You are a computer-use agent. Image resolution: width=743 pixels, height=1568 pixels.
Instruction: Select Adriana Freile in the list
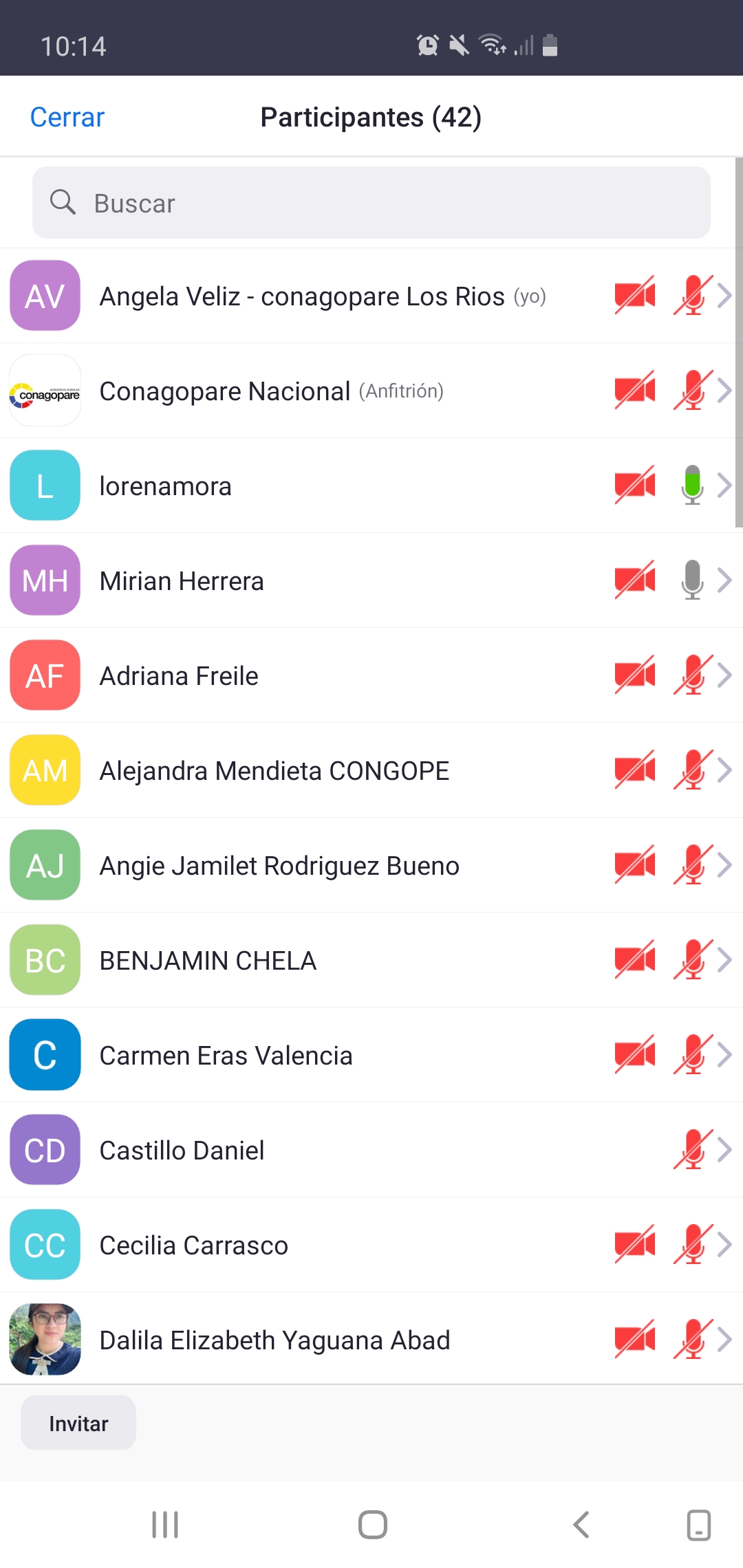371,675
